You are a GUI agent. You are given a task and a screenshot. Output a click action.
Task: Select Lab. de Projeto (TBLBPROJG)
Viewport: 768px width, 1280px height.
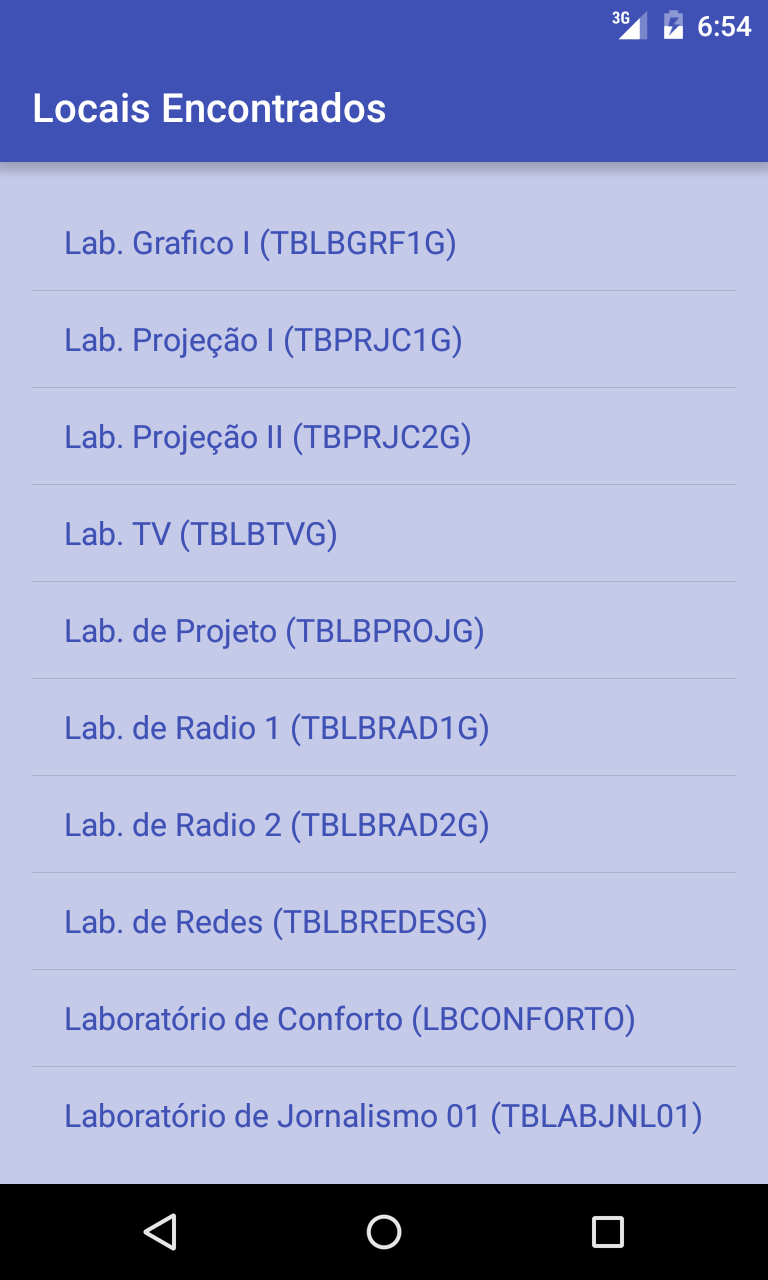click(274, 631)
